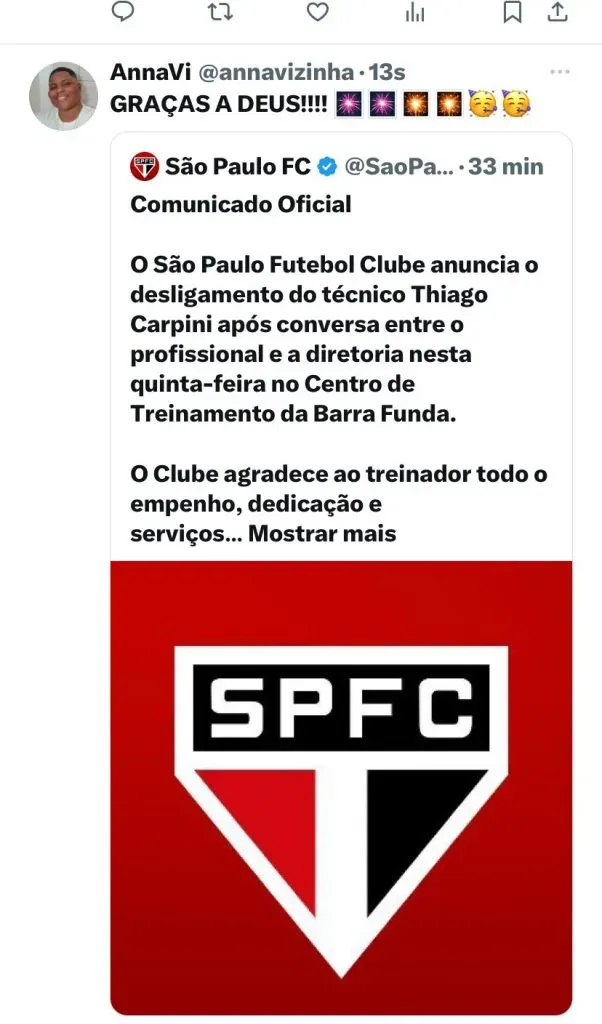This screenshot has width=602, height=1024.
Task: Reply to the tweet above
Action: click(x=123, y=12)
